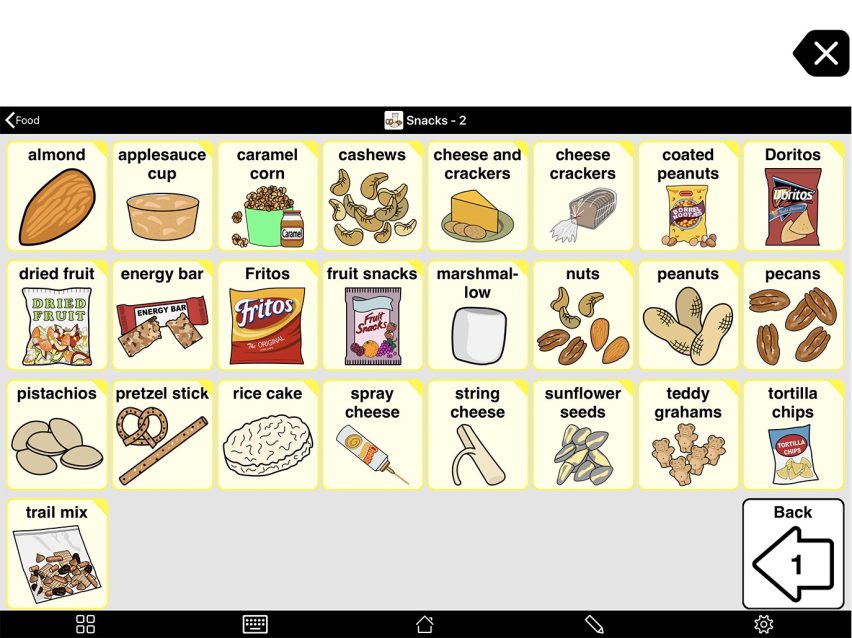Go back to the Food category
This screenshot has width=852, height=638.
click(22, 120)
